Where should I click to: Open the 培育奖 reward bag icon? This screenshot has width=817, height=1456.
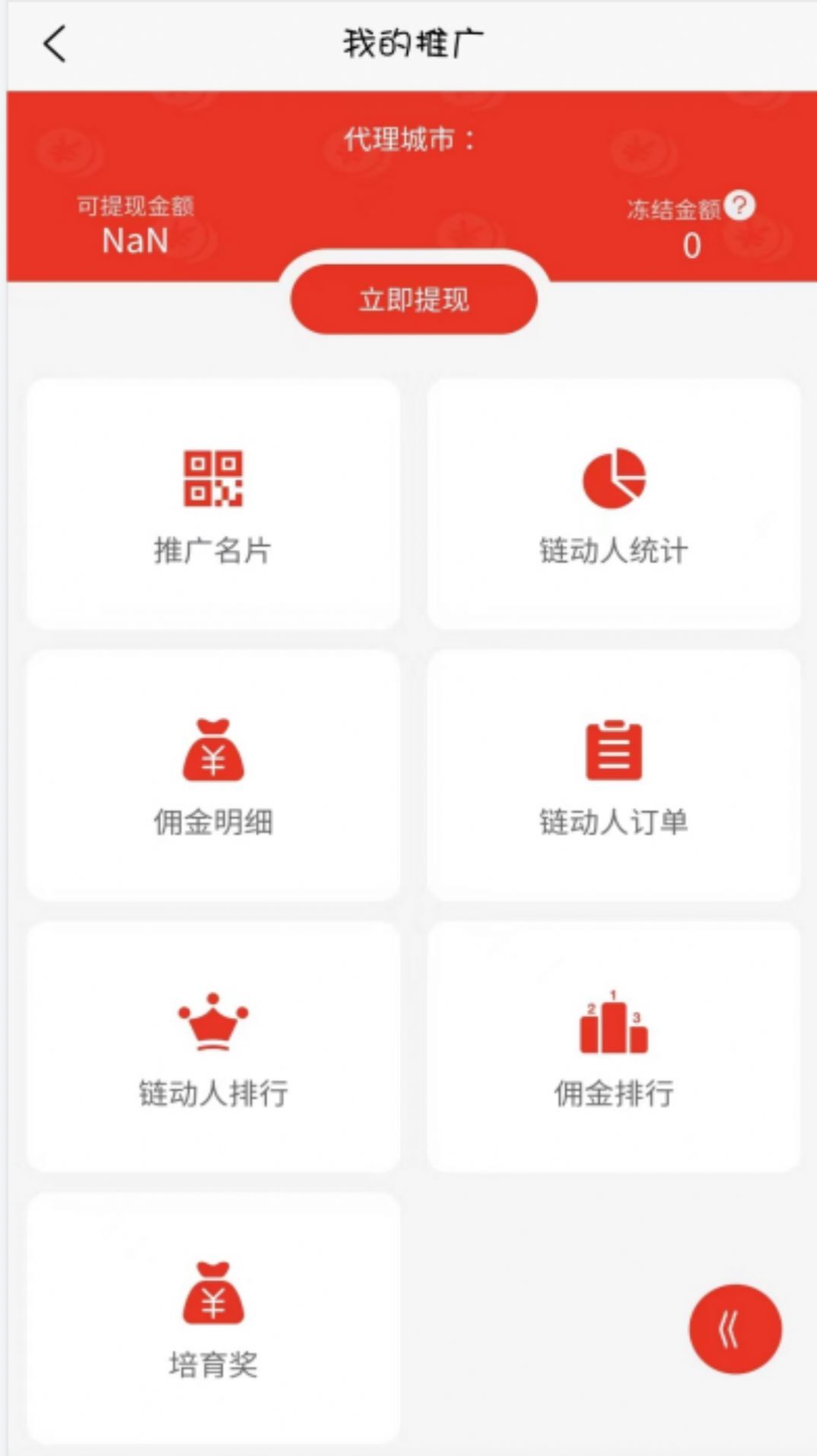click(x=214, y=1295)
